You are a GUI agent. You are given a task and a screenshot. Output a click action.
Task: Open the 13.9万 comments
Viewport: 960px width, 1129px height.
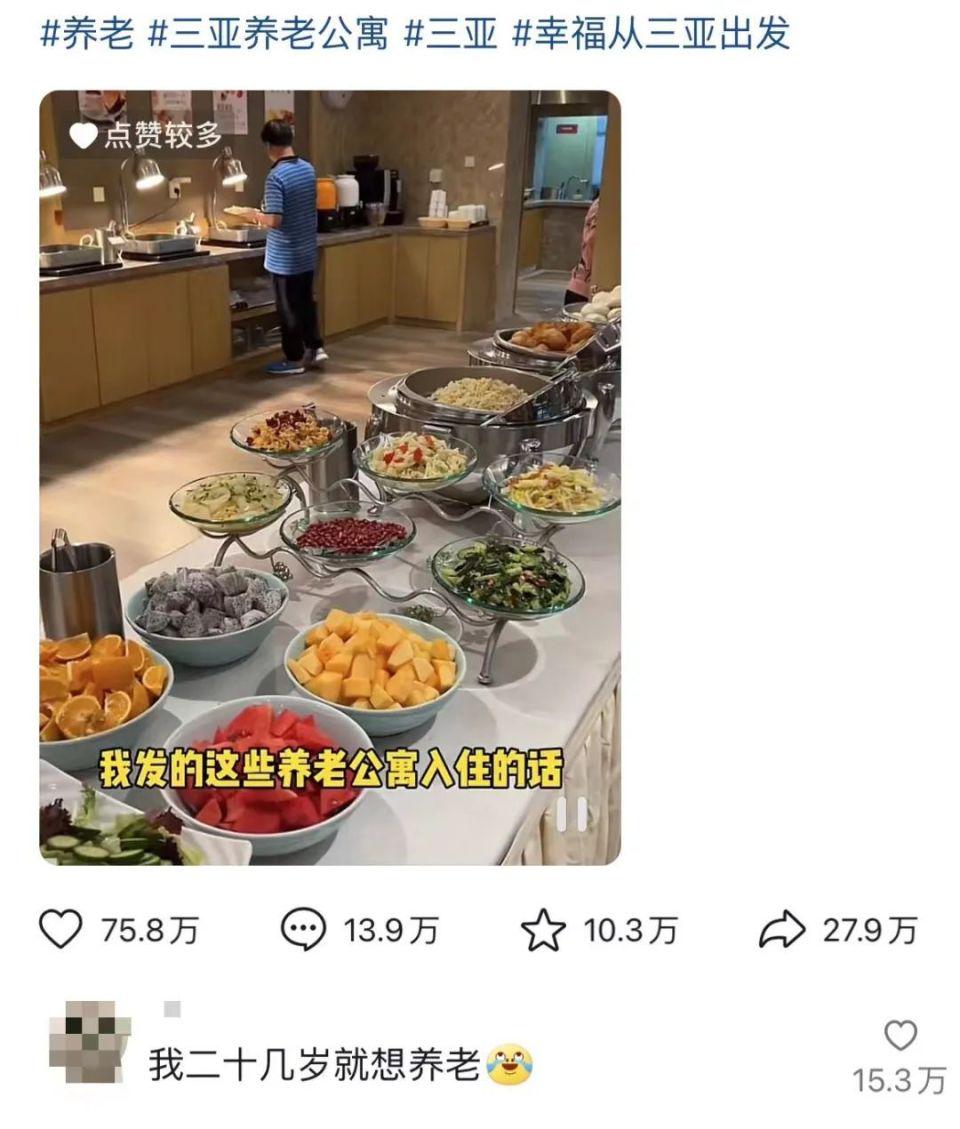[x=301, y=930]
